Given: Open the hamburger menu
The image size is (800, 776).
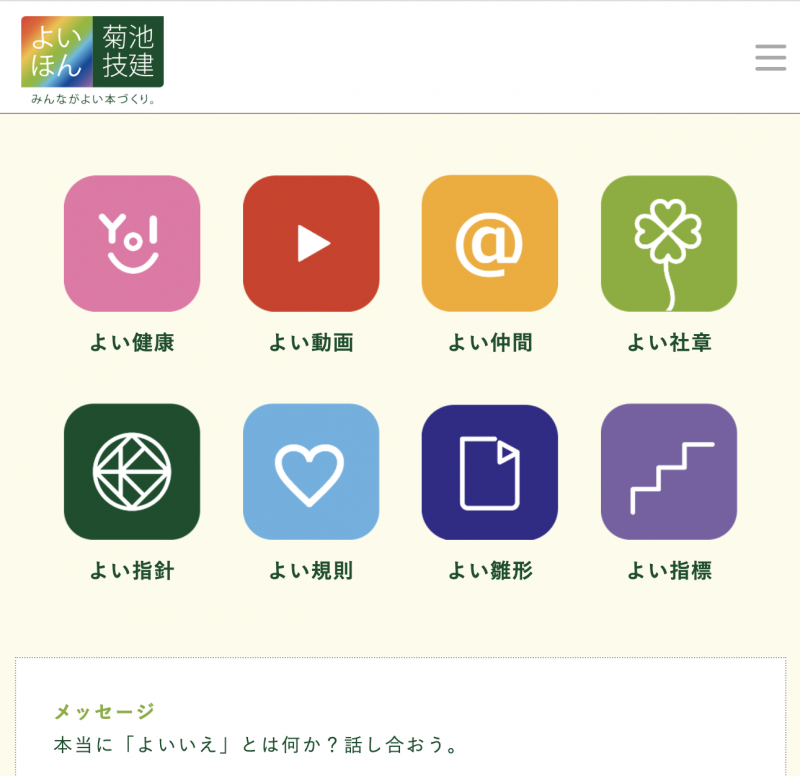Looking at the screenshot, I should click(770, 58).
